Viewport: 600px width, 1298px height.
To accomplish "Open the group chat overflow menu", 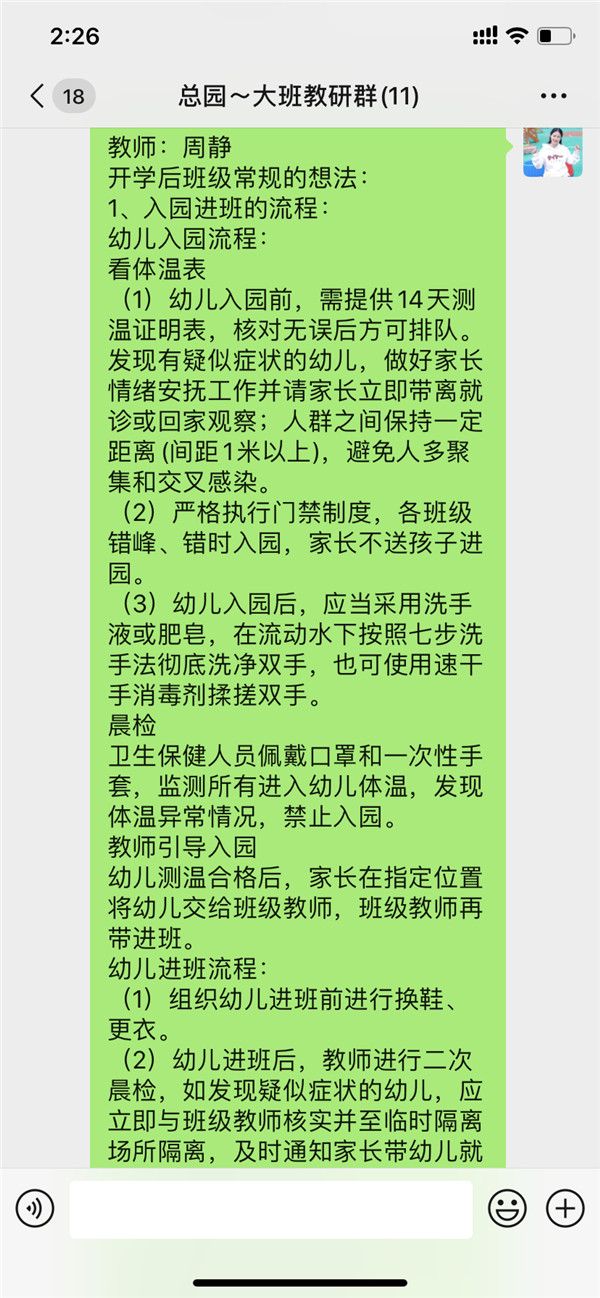I will point(554,96).
